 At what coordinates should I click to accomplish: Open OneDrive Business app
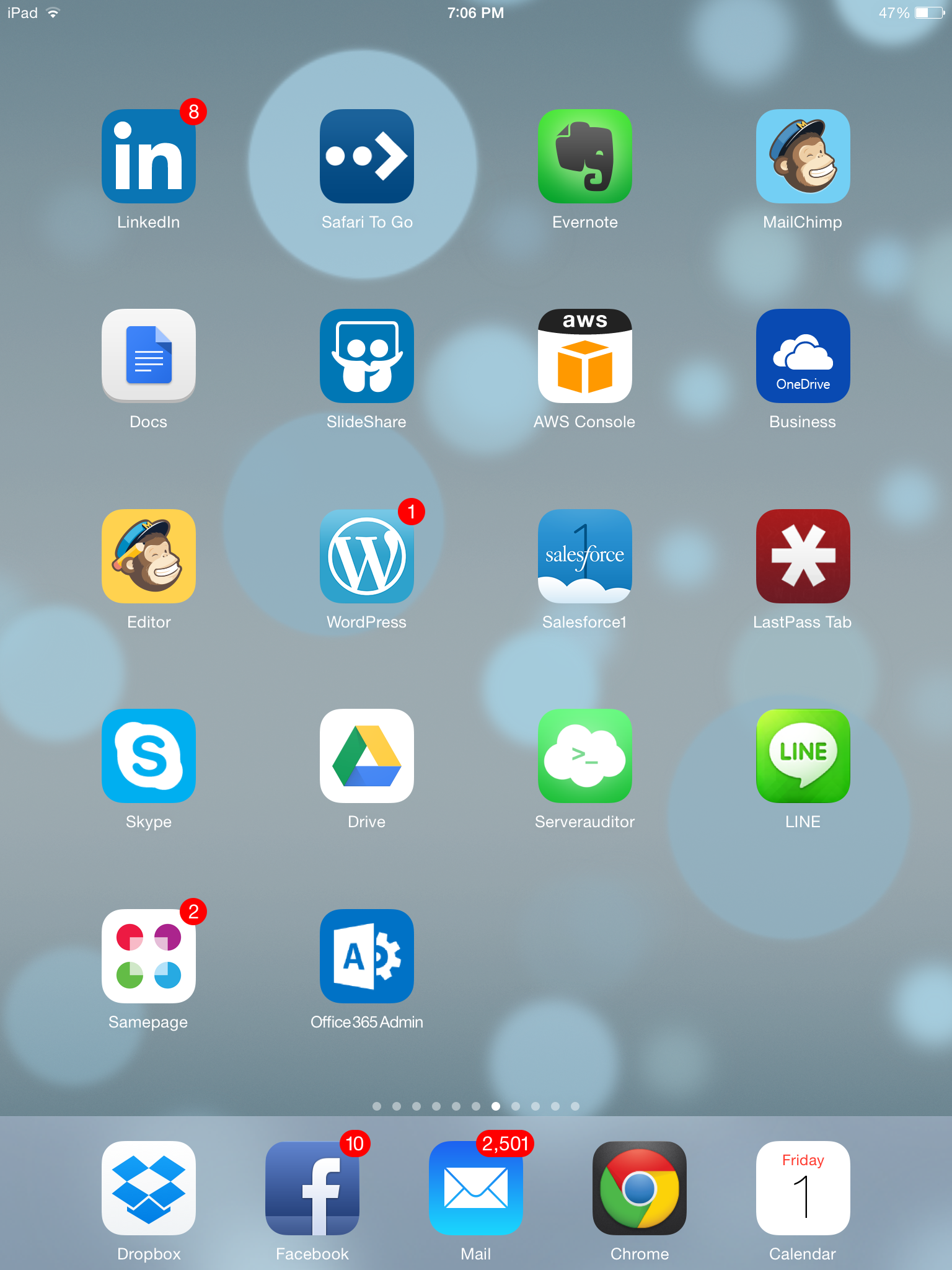point(803,356)
